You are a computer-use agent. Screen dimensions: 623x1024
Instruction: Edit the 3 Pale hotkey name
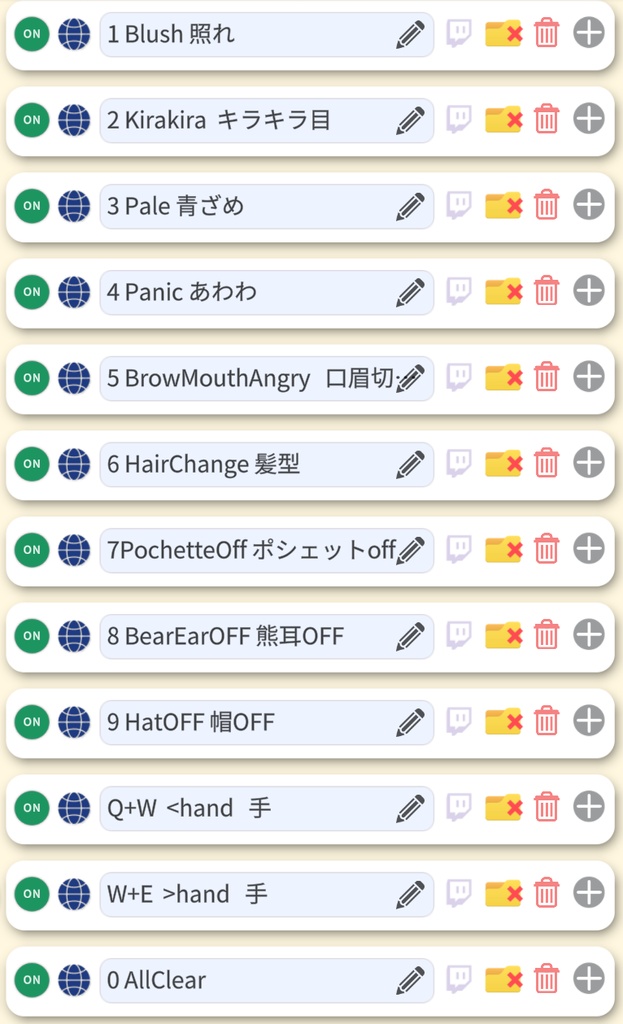[410, 206]
